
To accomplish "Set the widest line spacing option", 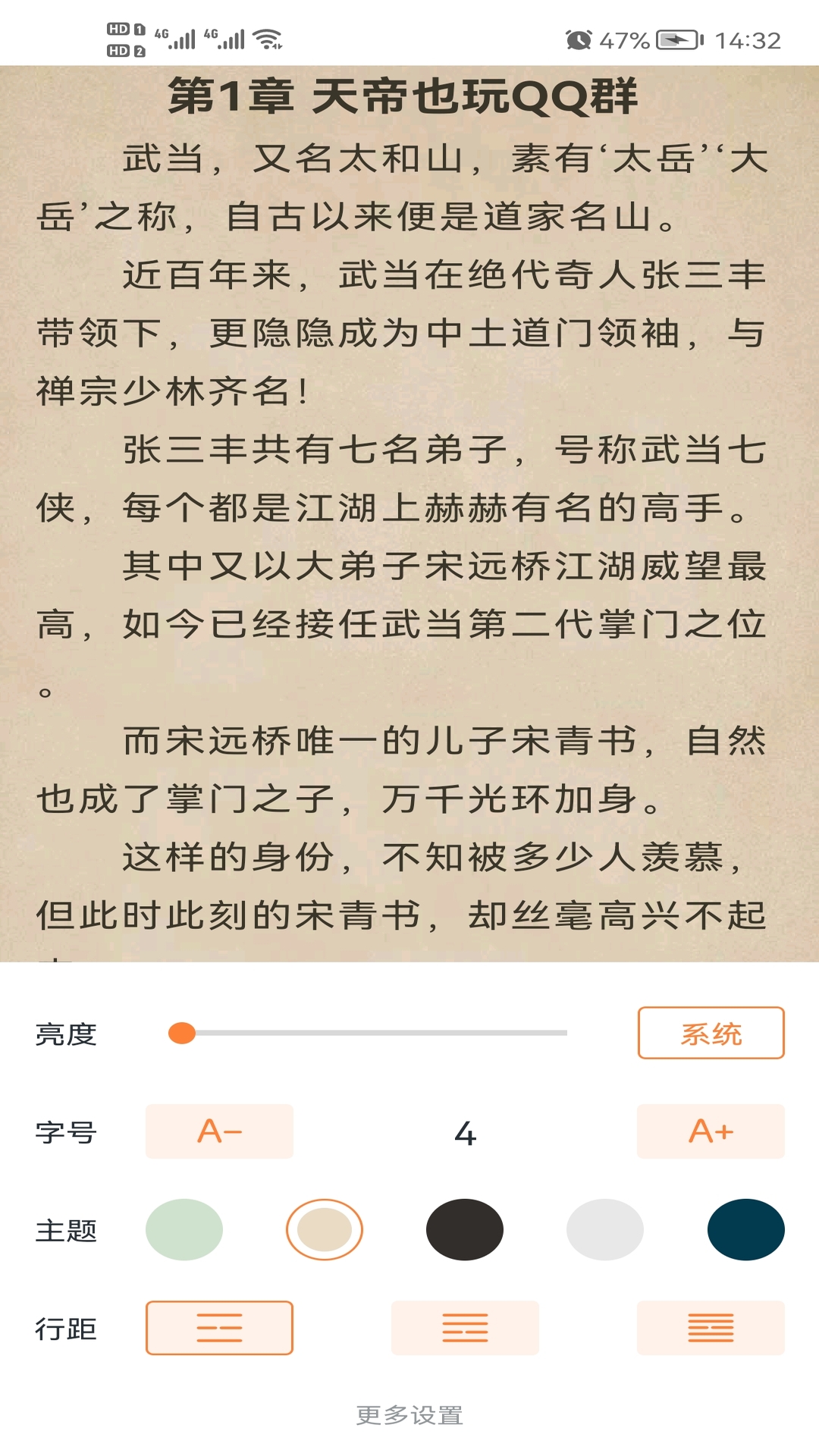I will point(219,1328).
